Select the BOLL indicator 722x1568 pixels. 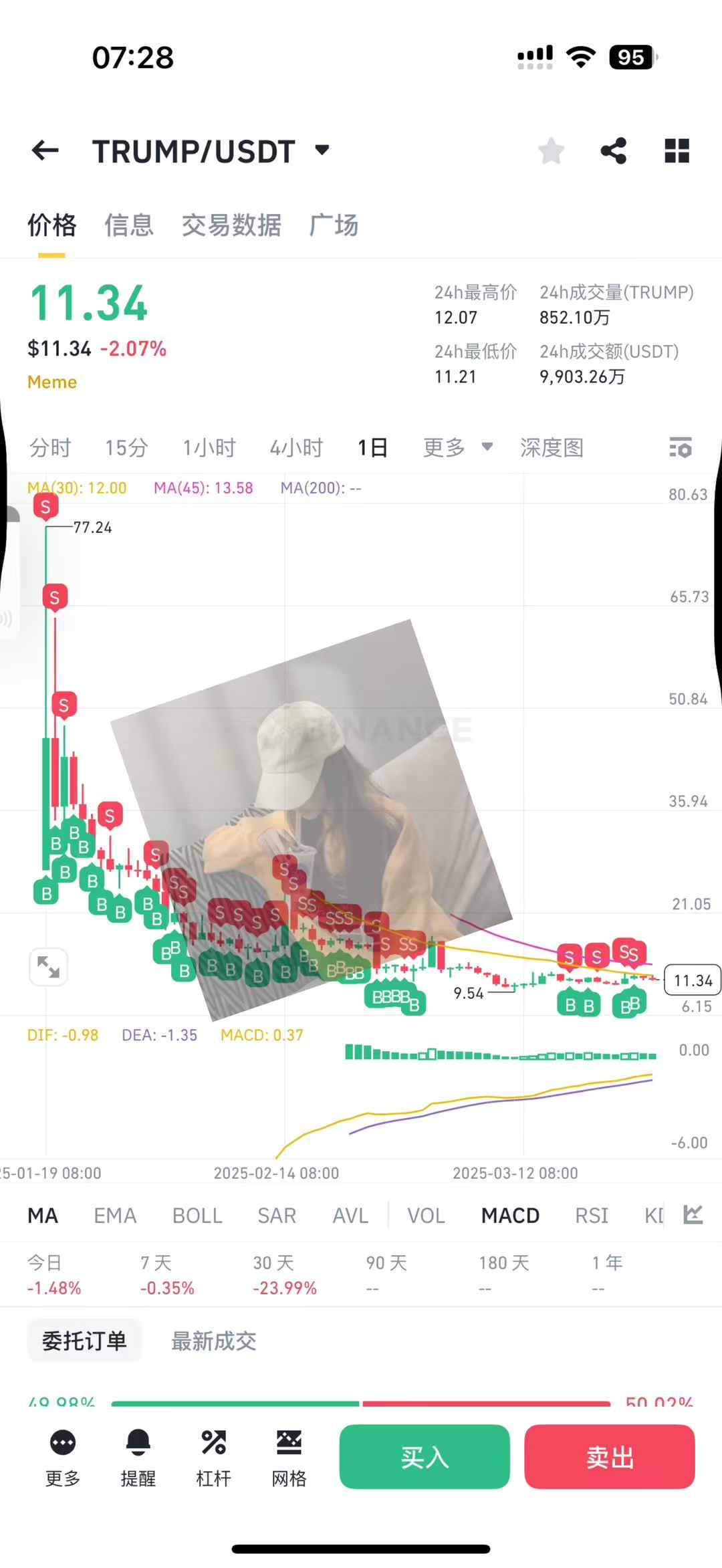point(197,1216)
